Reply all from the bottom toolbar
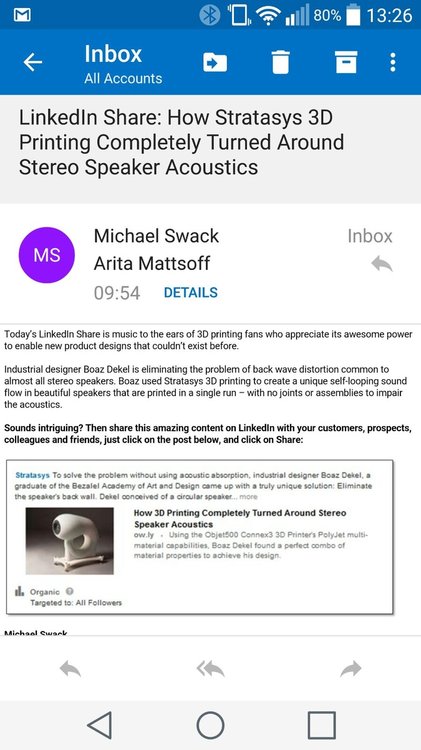Viewport: 421px width, 750px height. pos(210,669)
